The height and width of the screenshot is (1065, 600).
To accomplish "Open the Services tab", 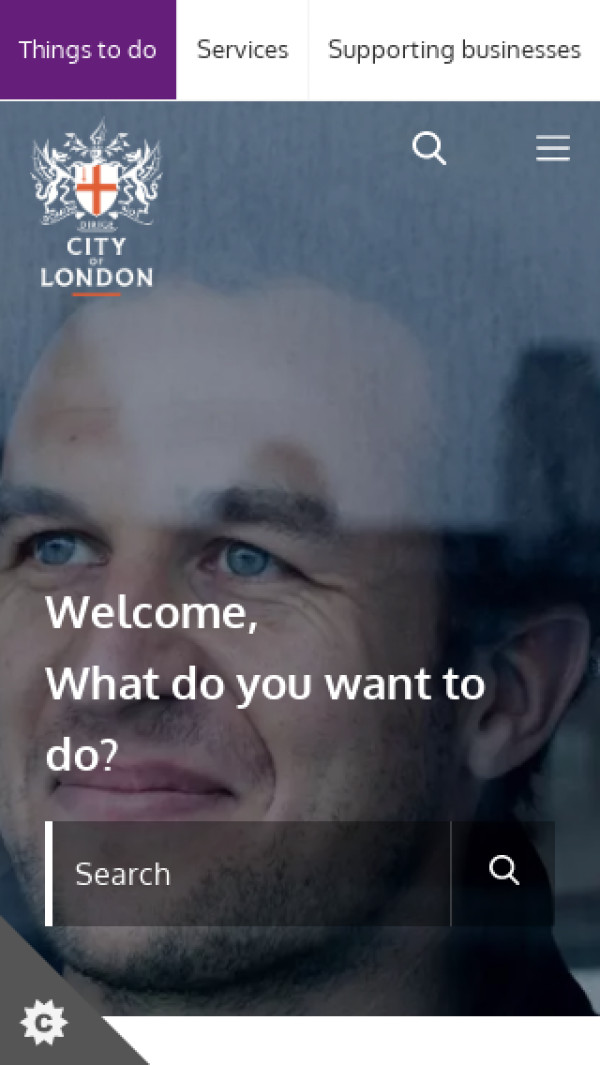I will pyautogui.click(x=242, y=50).
